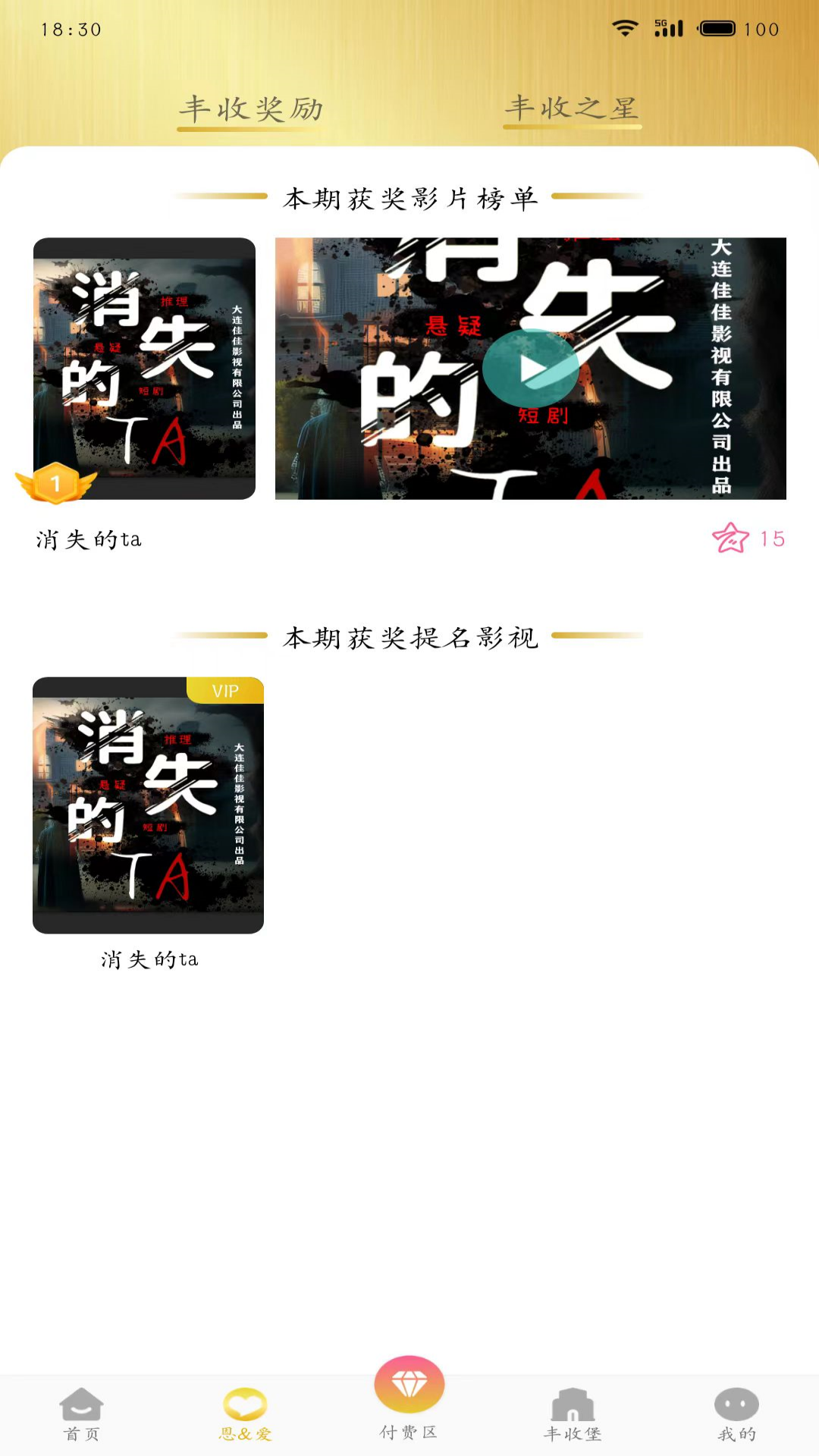Switch to the 丰收奖励 tab
This screenshot has width=819, height=1456.
coord(251,110)
